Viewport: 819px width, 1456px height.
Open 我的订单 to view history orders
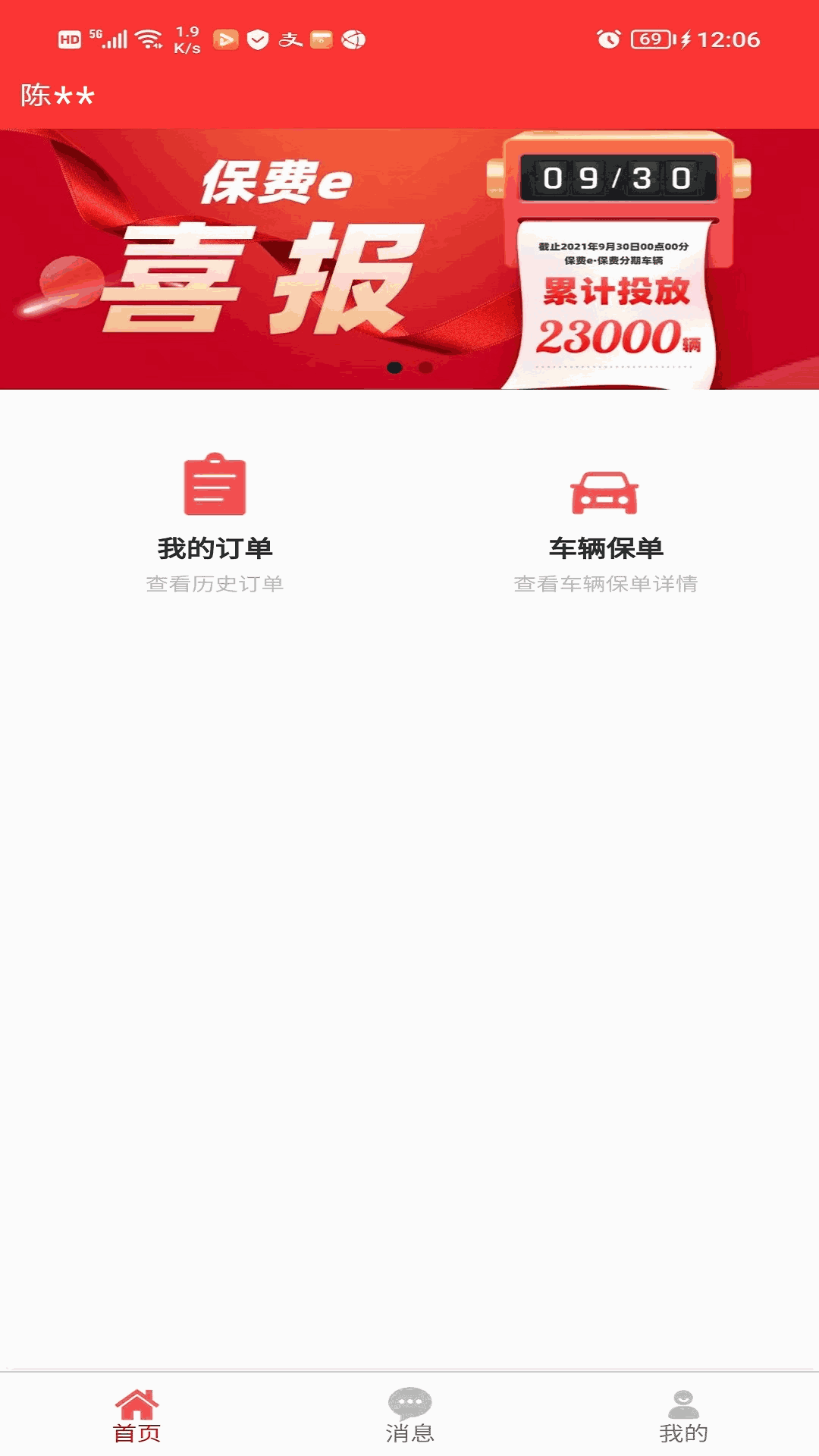(x=215, y=523)
